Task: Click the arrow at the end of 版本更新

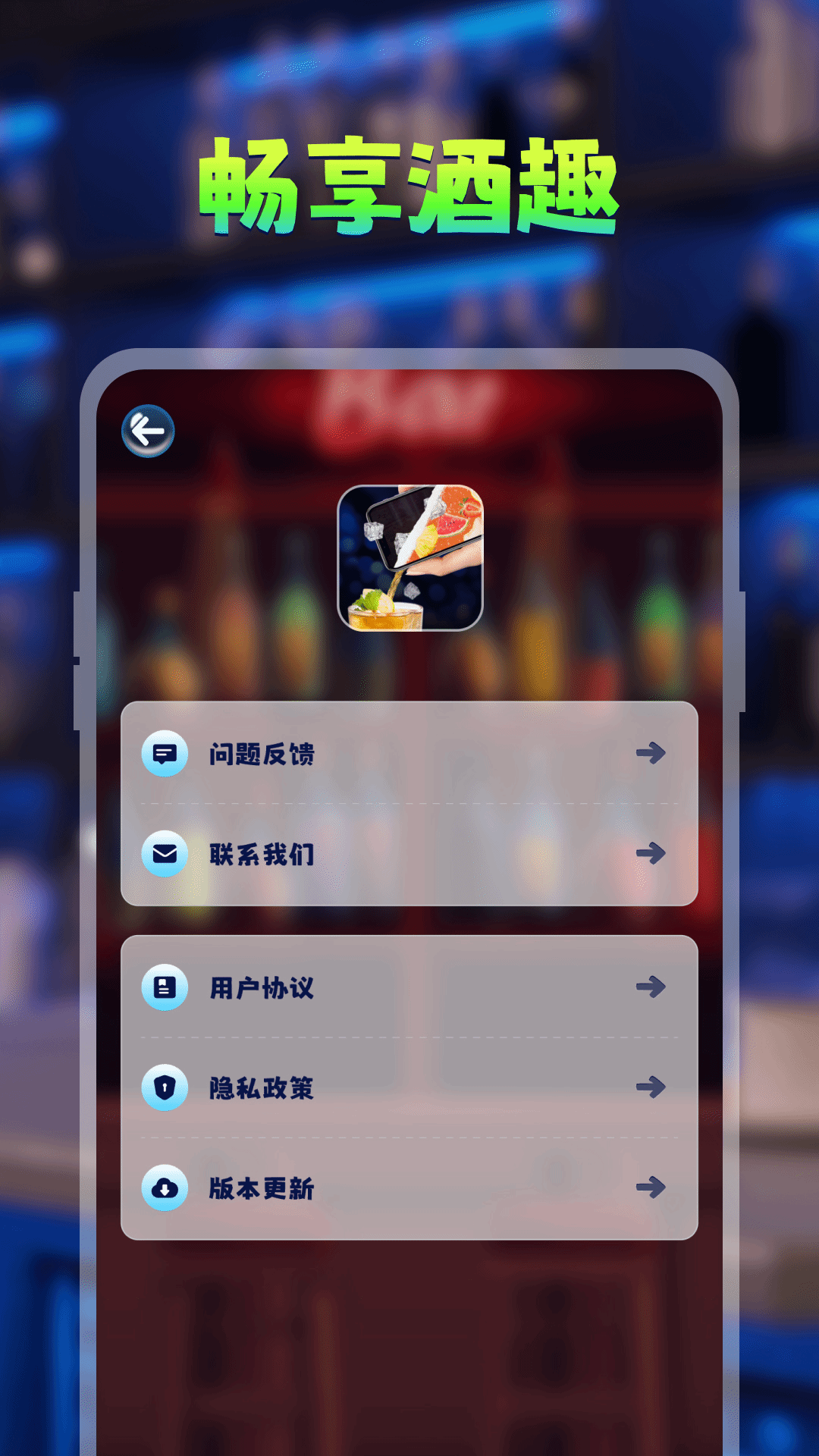Action: (x=651, y=1191)
